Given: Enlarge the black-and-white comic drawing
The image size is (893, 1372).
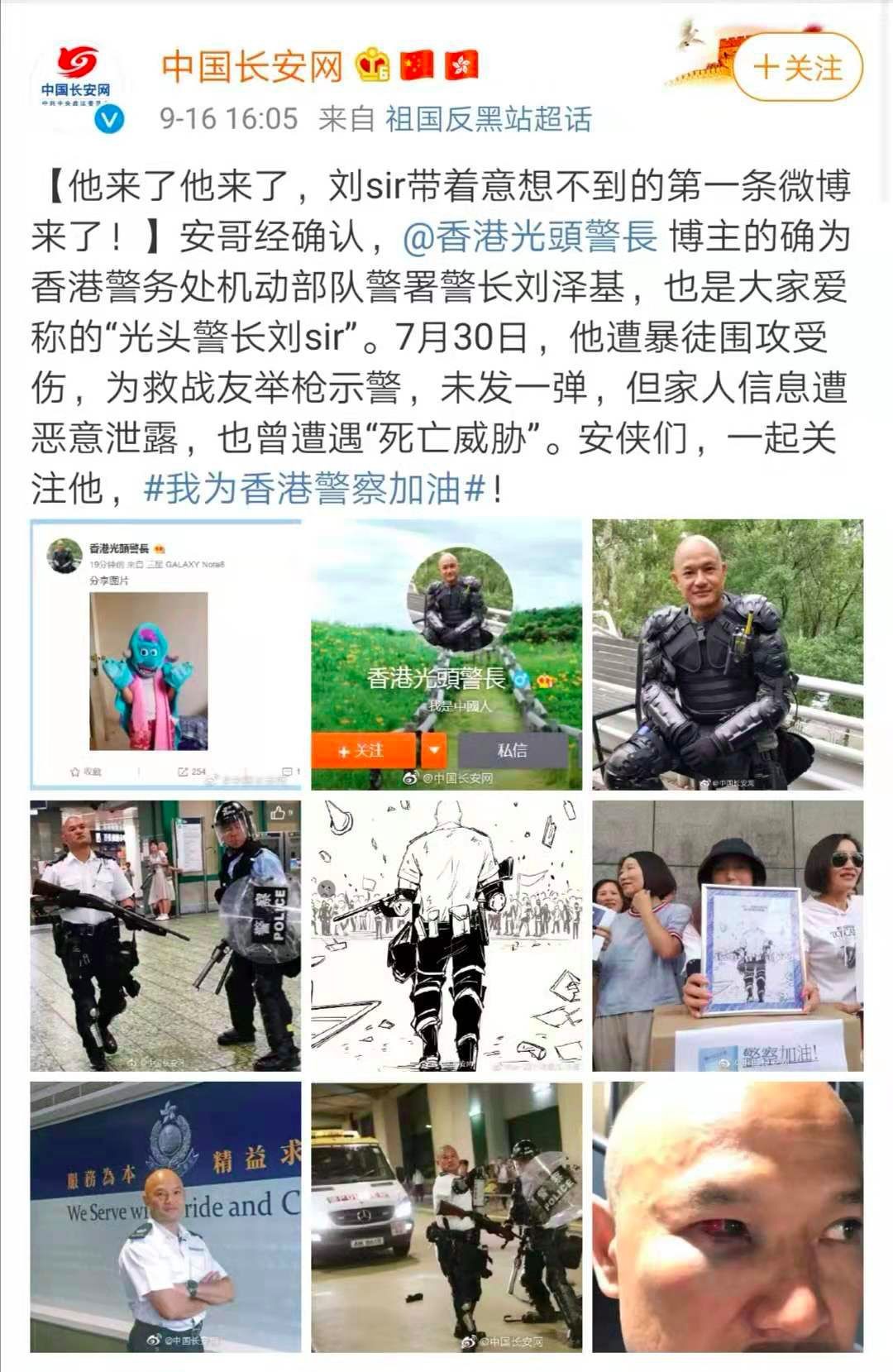Looking at the screenshot, I should 446,935.
